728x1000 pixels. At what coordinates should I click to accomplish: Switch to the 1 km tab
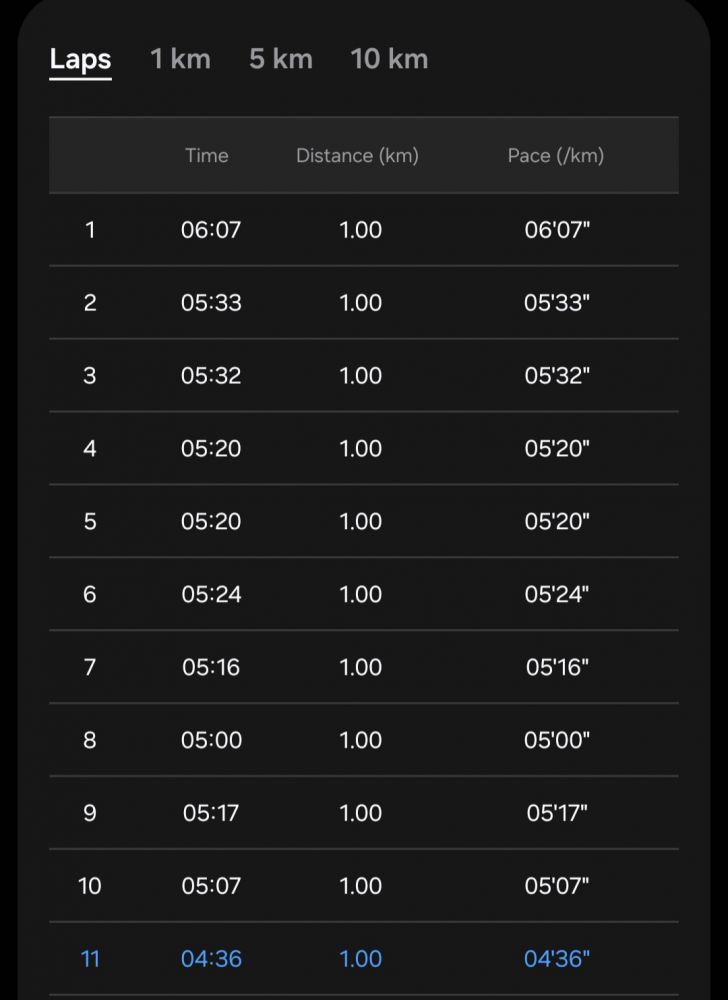(180, 59)
